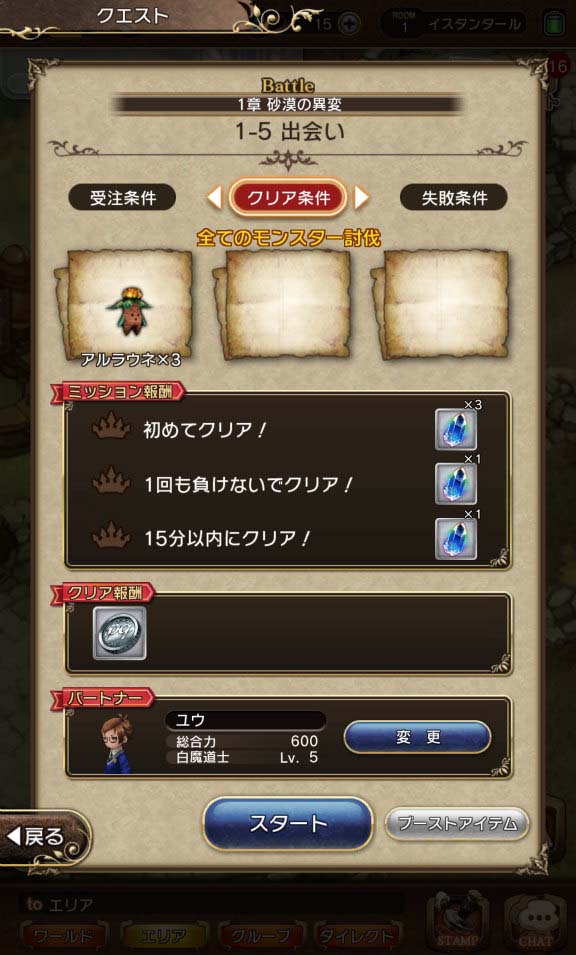Switch to the 受注条件 tab
This screenshot has width=576, height=955.
pyautogui.click(x=122, y=198)
